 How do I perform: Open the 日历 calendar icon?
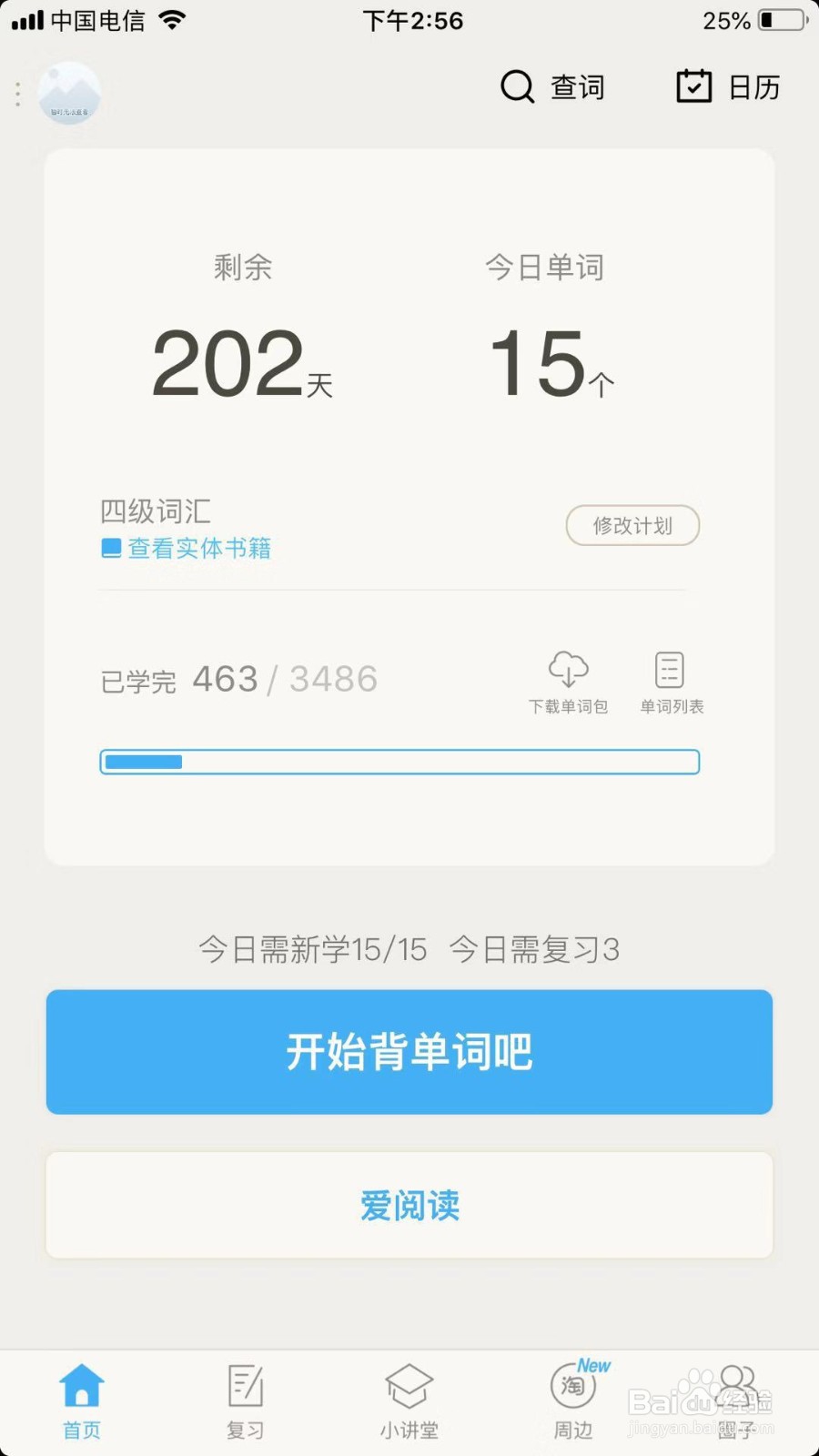[727, 87]
